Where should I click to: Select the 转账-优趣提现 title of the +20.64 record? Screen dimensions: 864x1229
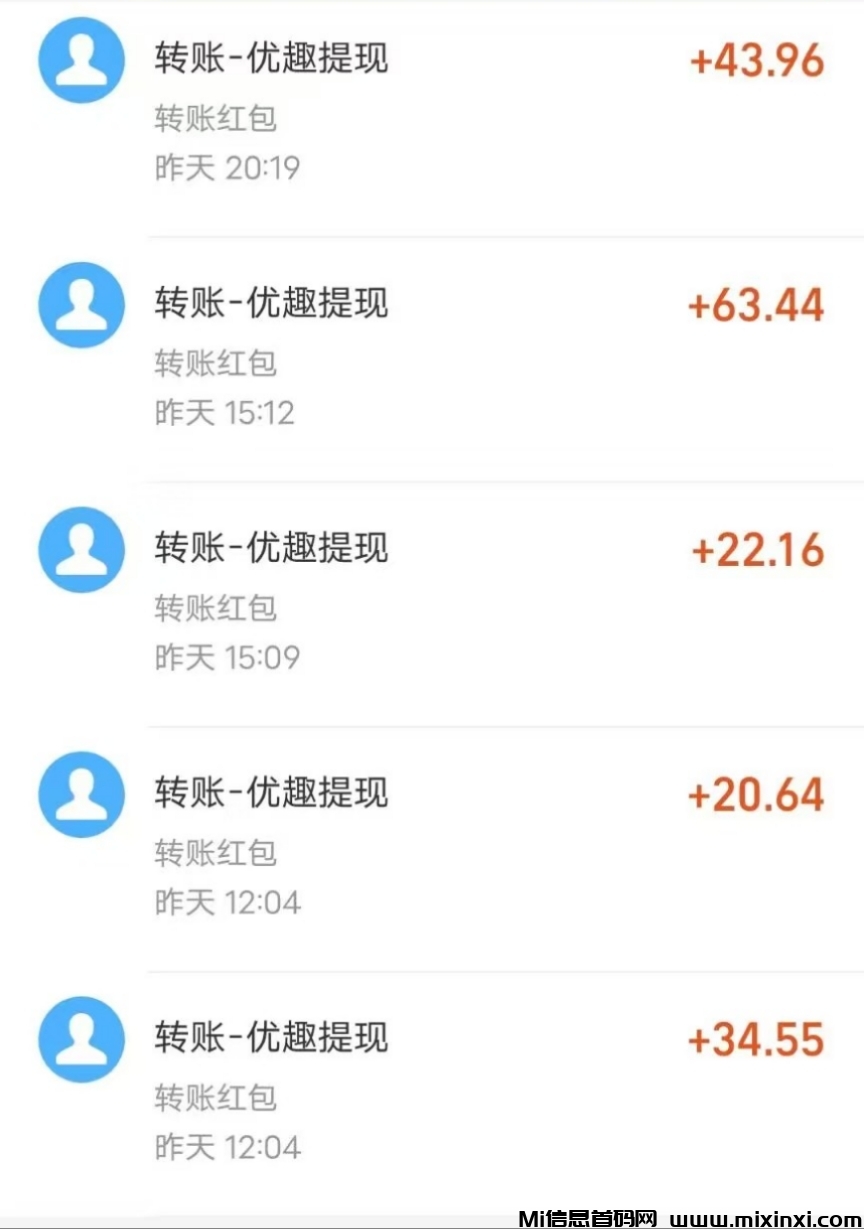(271, 792)
